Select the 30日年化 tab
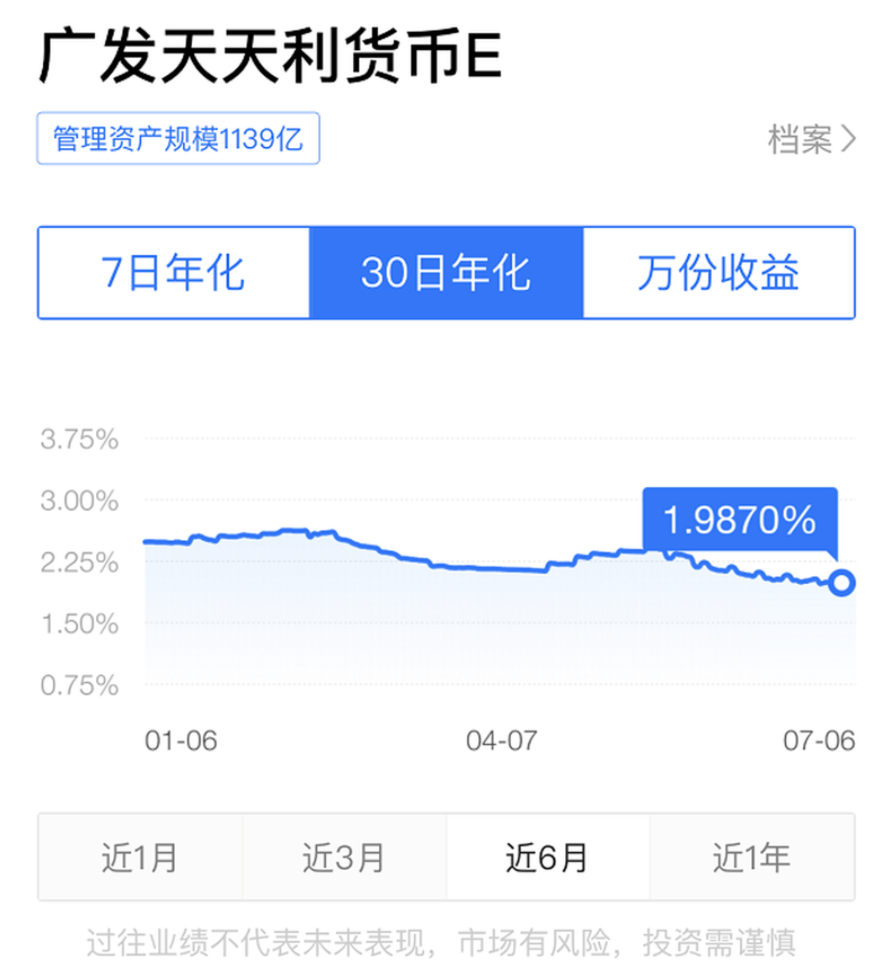The width and height of the screenshot is (882, 964). [446, 273]
